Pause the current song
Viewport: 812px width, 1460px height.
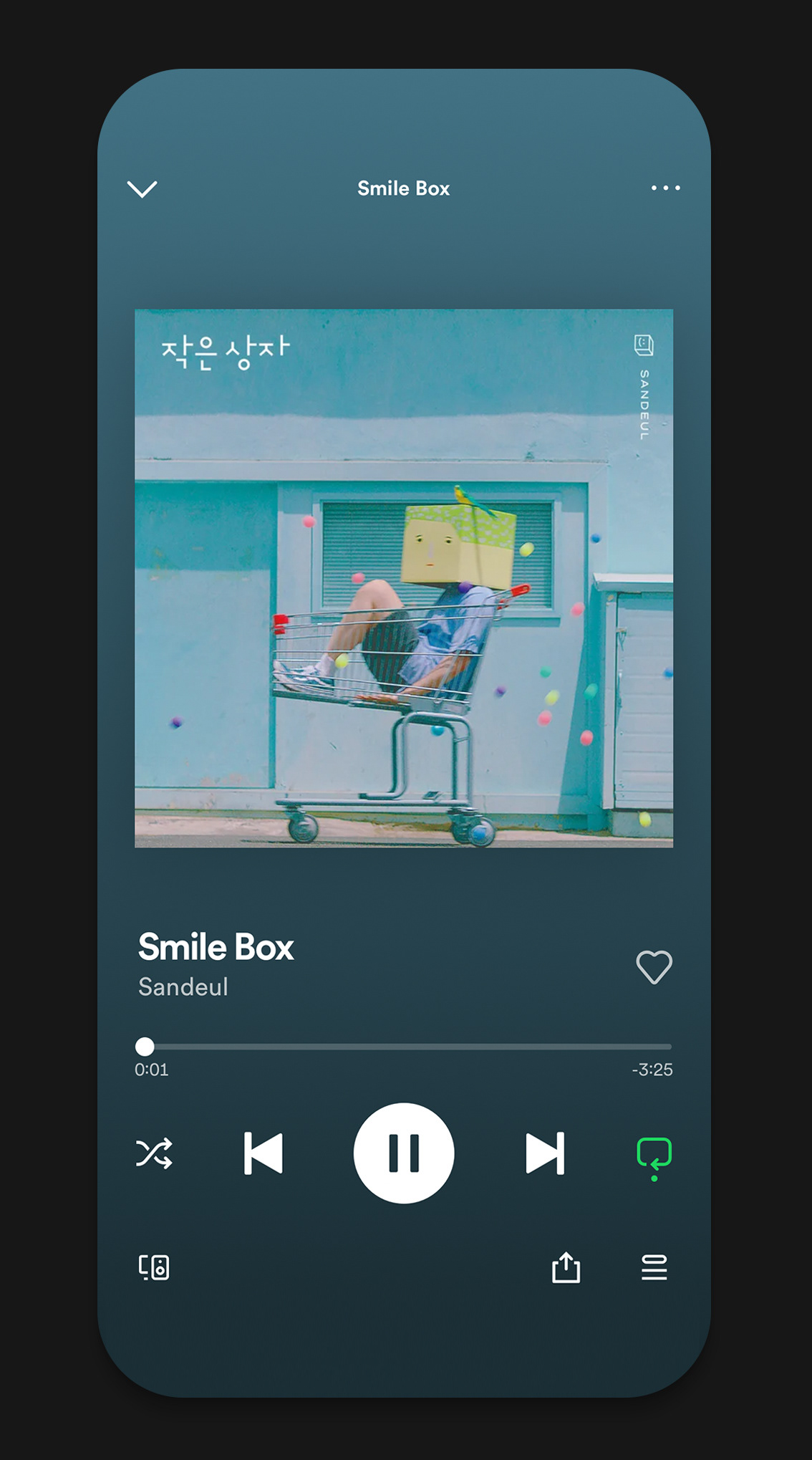(404, 1153)
